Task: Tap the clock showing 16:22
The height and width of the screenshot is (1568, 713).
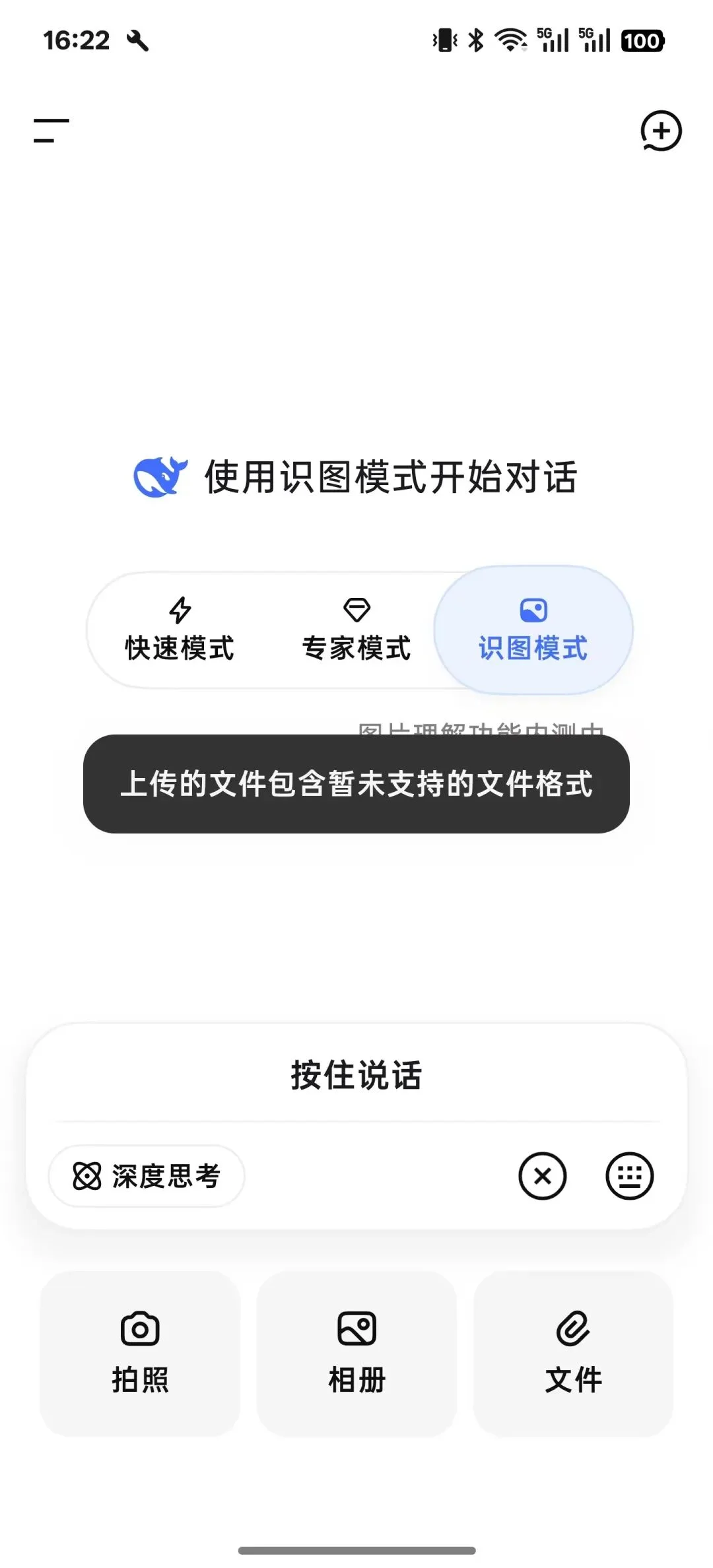Action: [x=77, y=40]
